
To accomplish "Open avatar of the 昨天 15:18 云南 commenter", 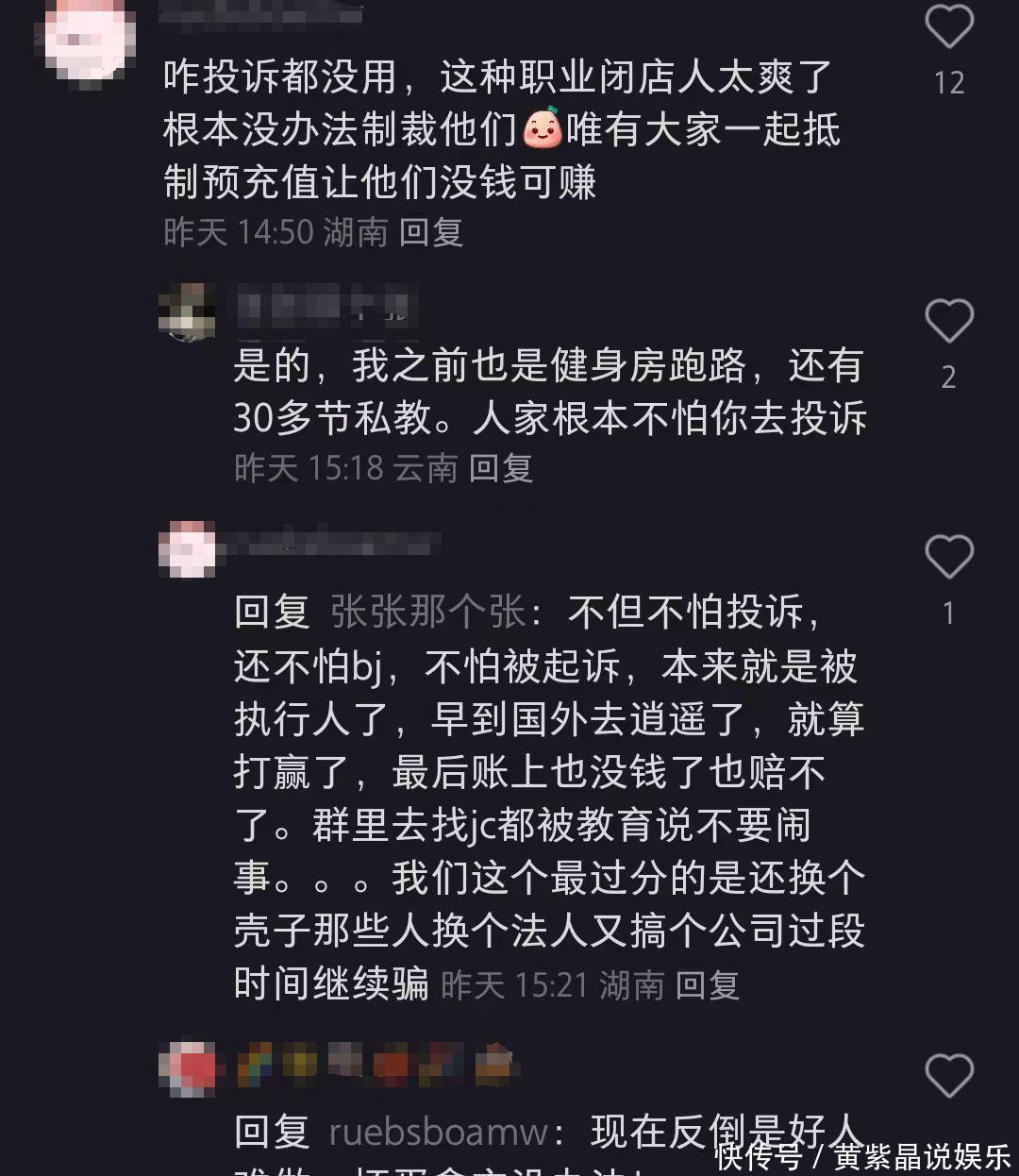I will [x=186, y=311].
